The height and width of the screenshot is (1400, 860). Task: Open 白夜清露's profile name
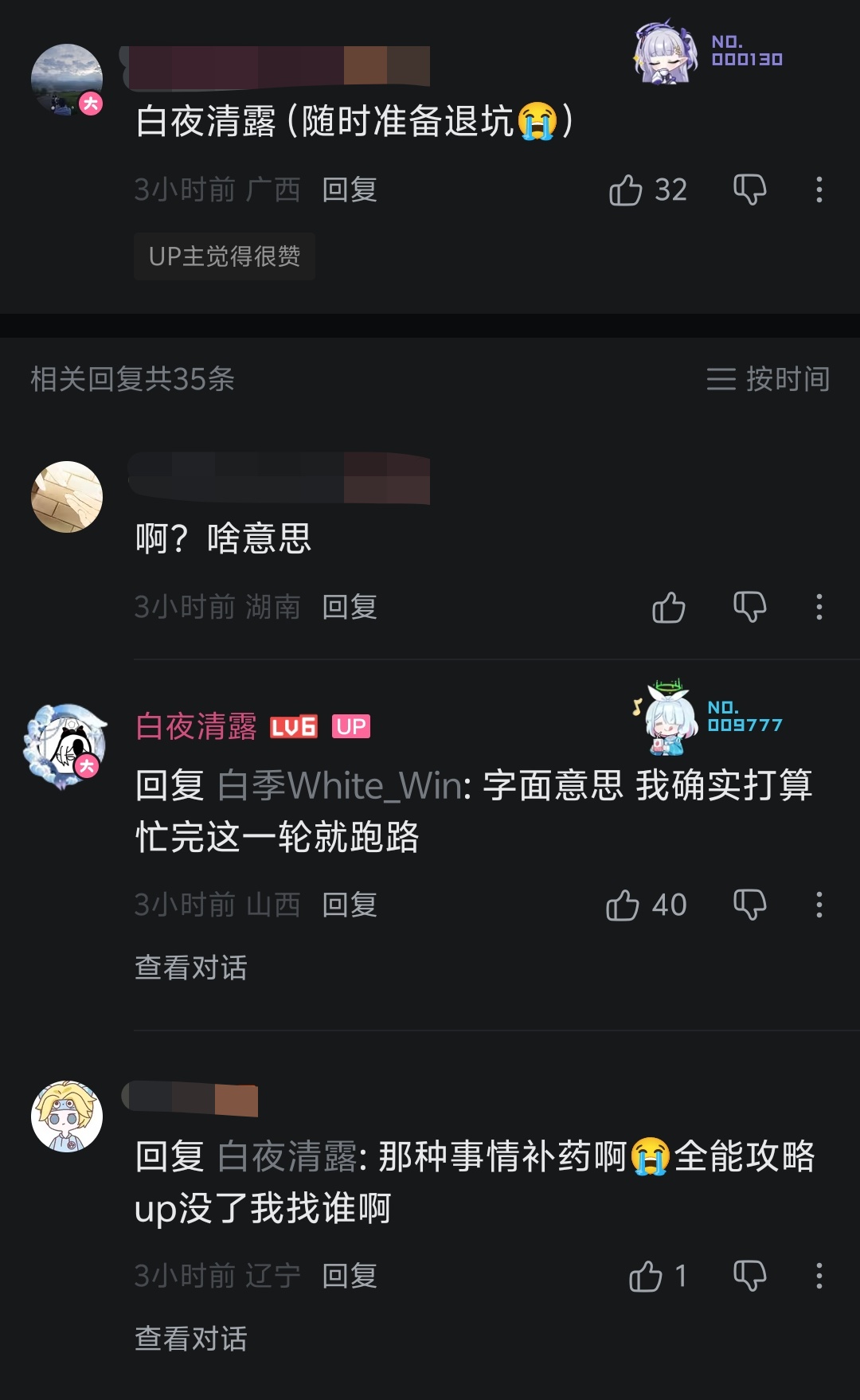tap(196, 726)
